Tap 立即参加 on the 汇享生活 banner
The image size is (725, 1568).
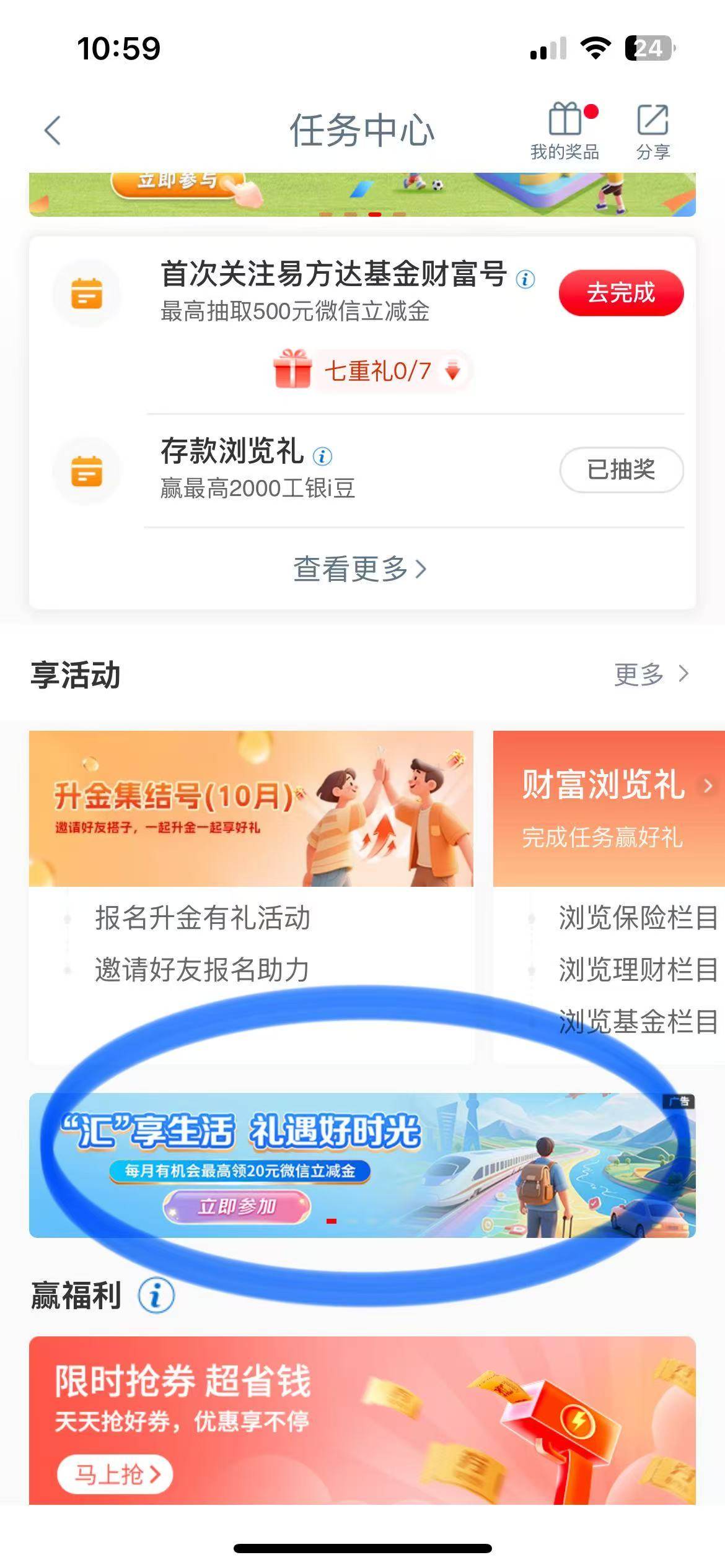click(x=237, y=1206)
